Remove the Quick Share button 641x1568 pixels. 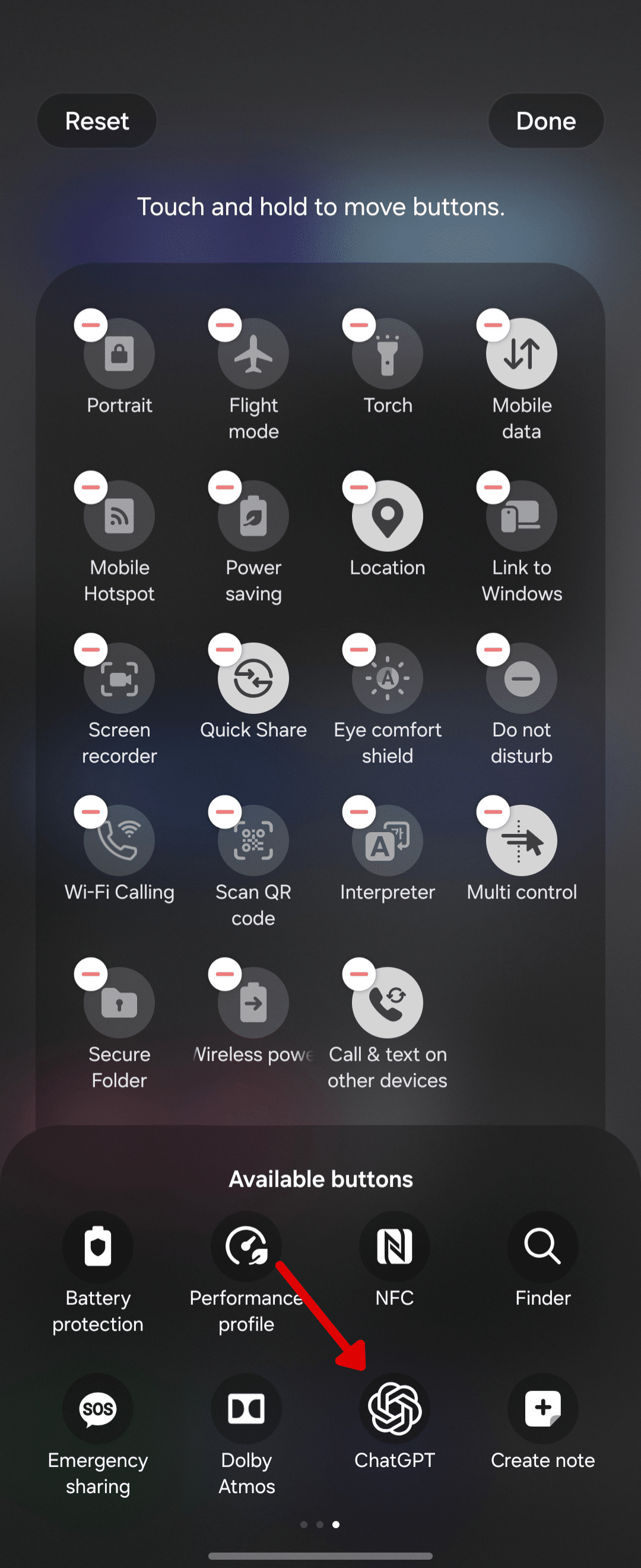225,650
